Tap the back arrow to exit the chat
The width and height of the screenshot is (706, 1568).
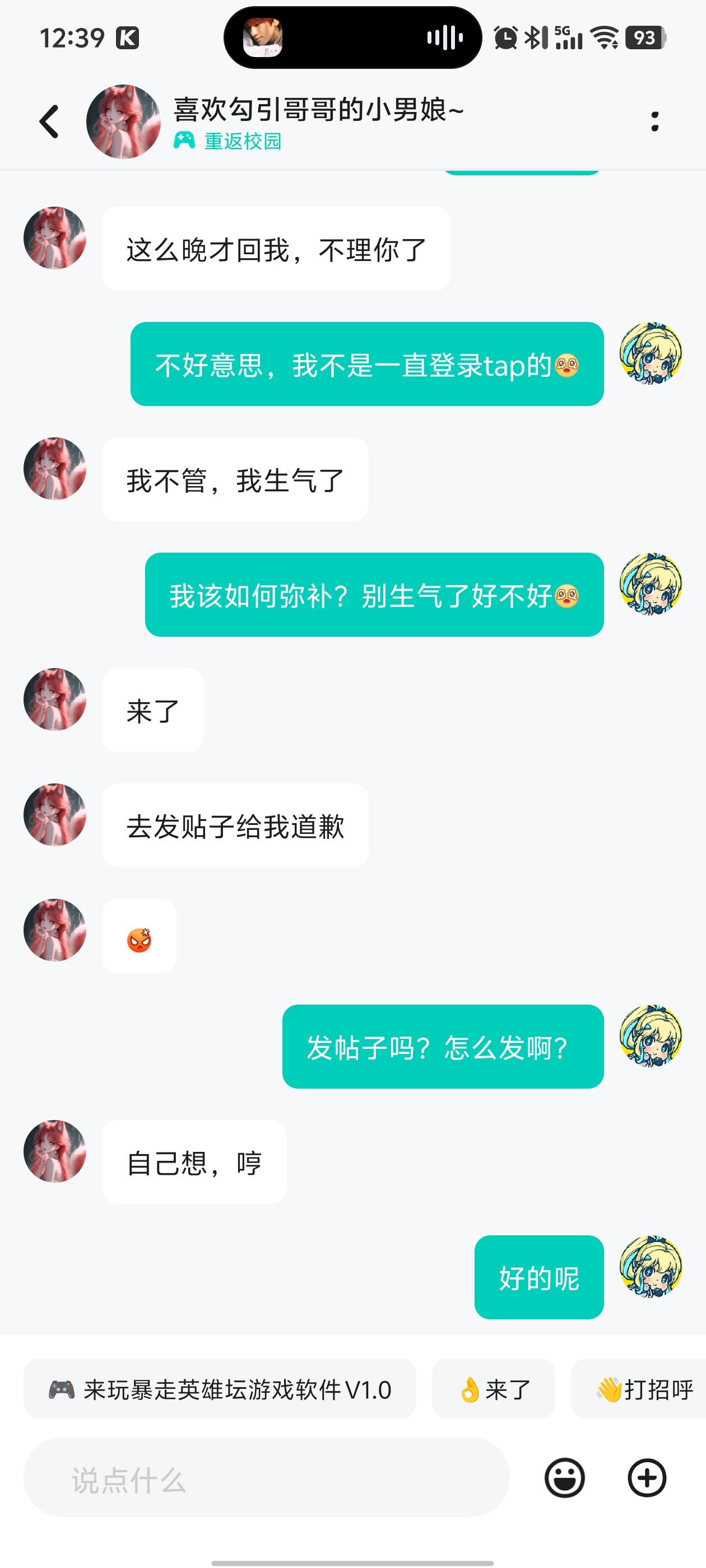pos(49,120)
